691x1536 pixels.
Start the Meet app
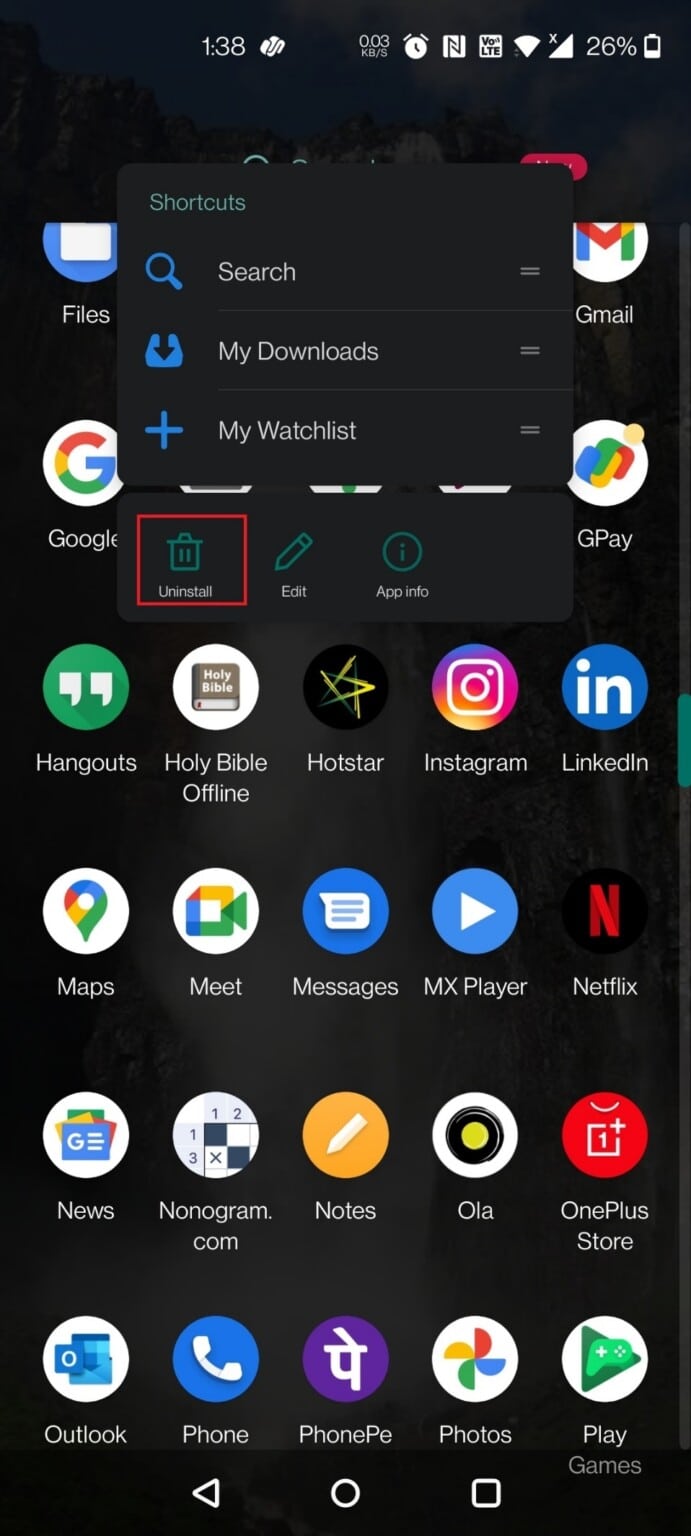[216, 912]
